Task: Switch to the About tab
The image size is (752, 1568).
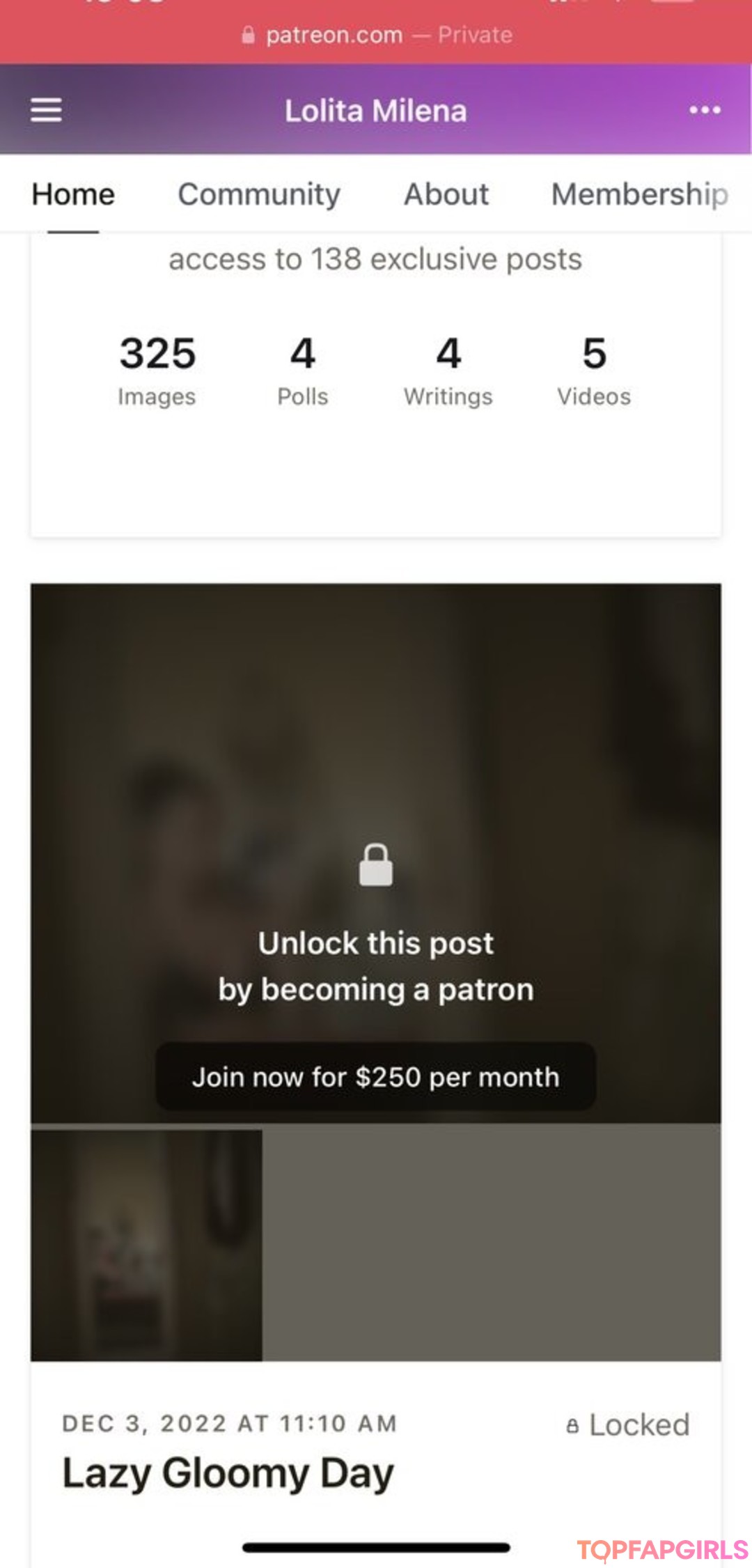Action: [x=446, y=194]
